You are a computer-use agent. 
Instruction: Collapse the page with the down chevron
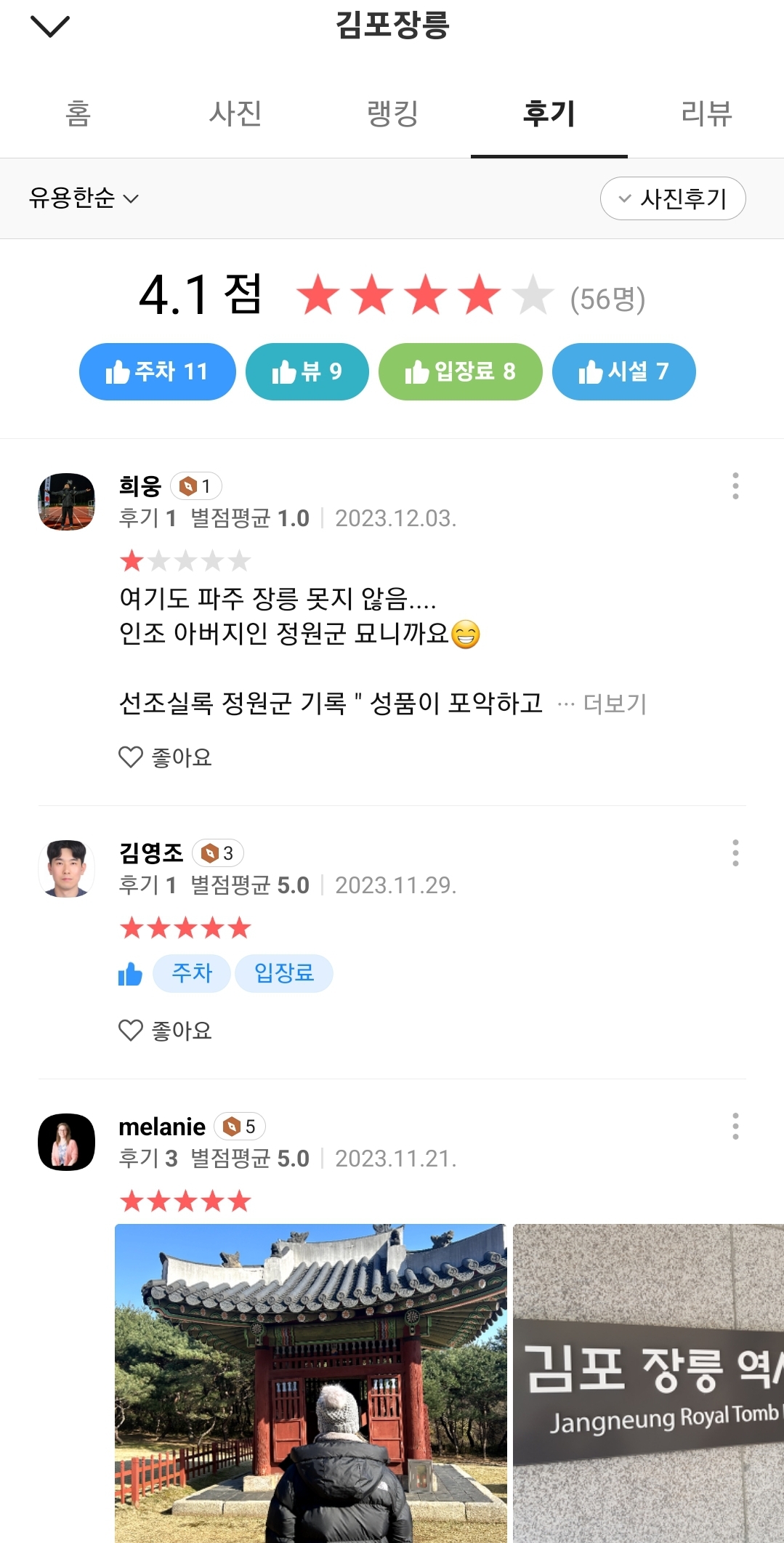click(x=50, y=27)
